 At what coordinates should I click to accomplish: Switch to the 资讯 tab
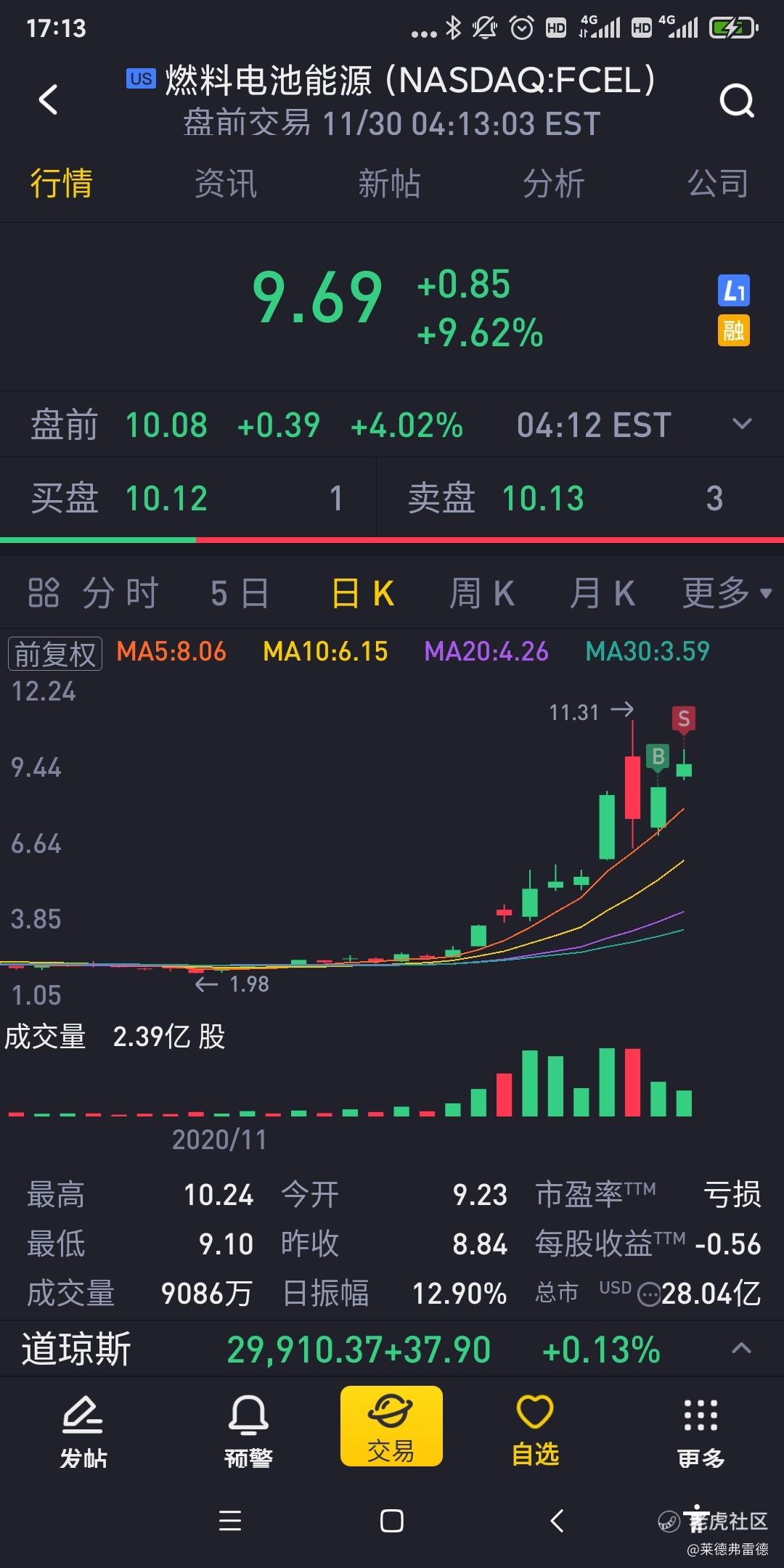[x=225, y=184]
